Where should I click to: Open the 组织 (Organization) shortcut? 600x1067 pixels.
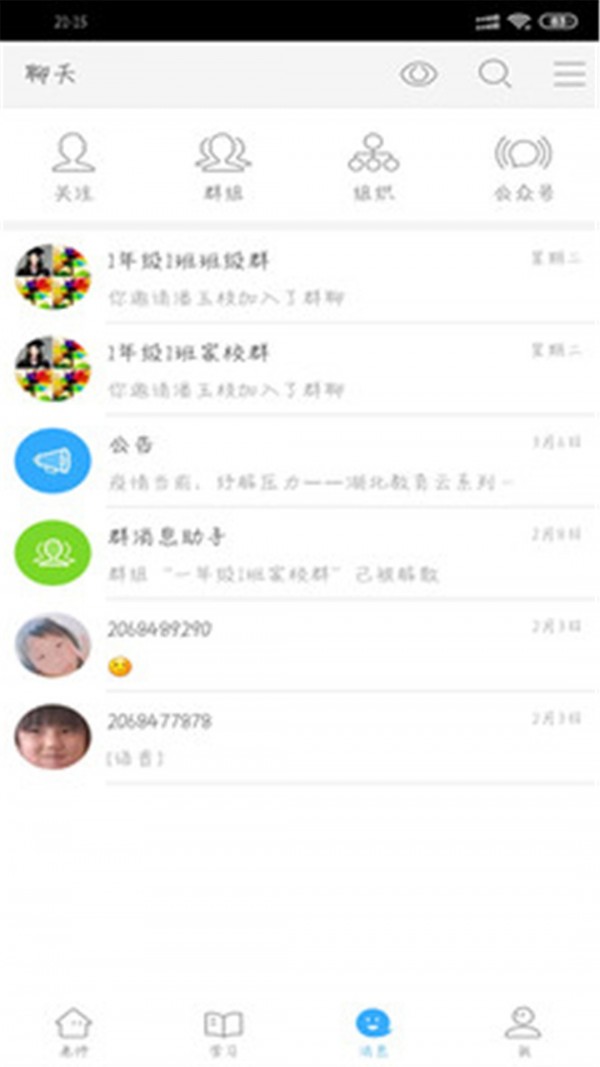[x=373, y=166]
